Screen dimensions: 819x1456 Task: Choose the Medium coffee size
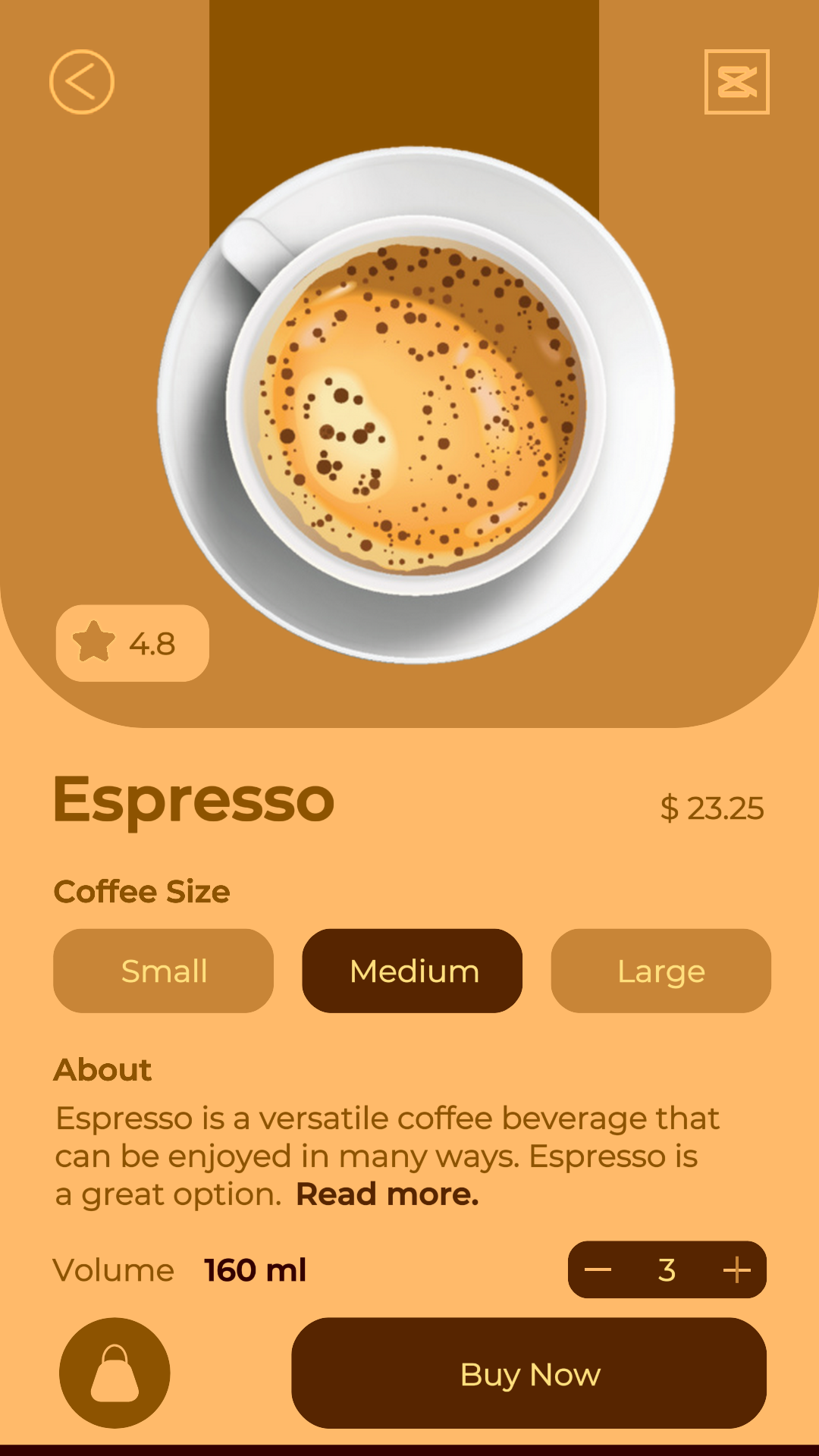[x=412, y=971]
